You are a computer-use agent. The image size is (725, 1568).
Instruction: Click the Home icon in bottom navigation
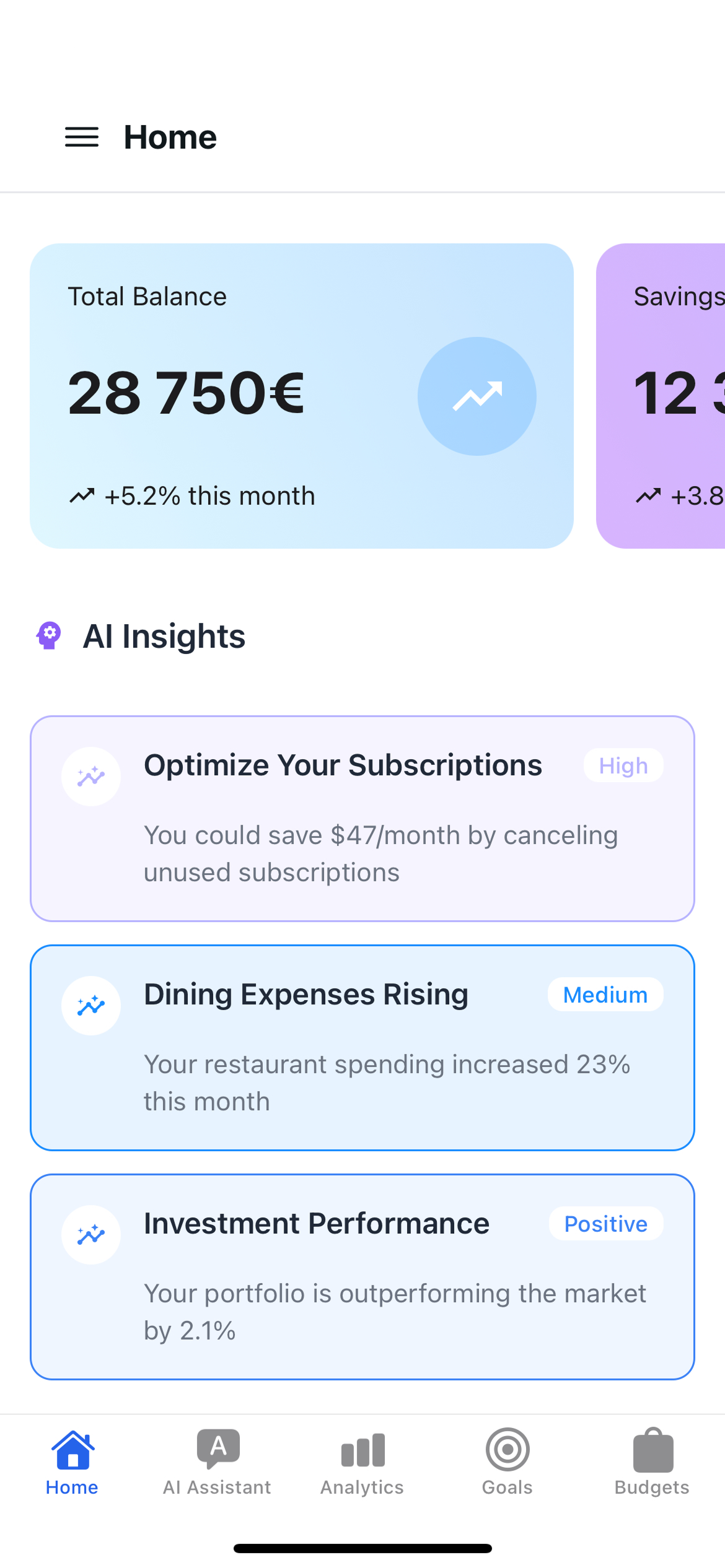72,1450
